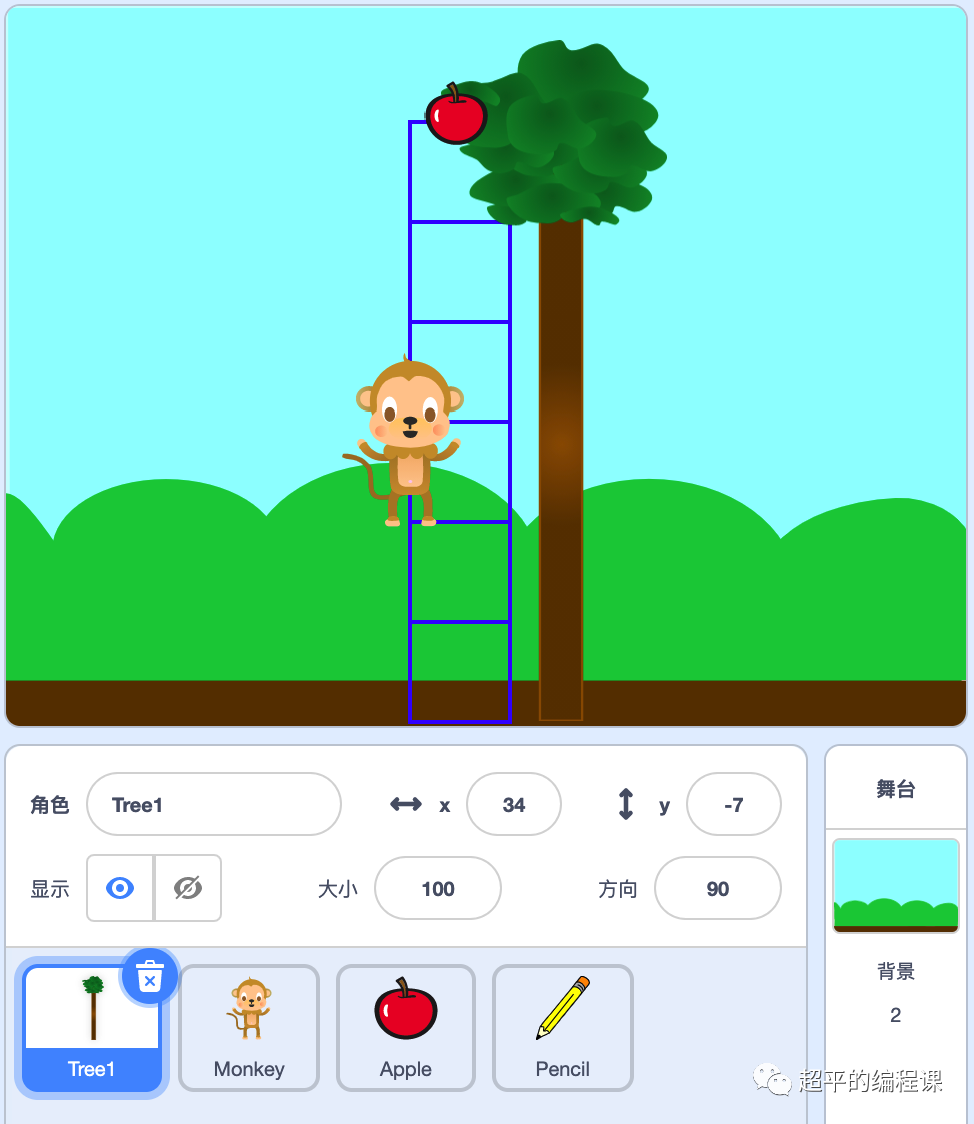Image resolution: width=974 pixels, height=1124 pixels.
Task: Select the Monkey sprite
Action: (249, 1028)
